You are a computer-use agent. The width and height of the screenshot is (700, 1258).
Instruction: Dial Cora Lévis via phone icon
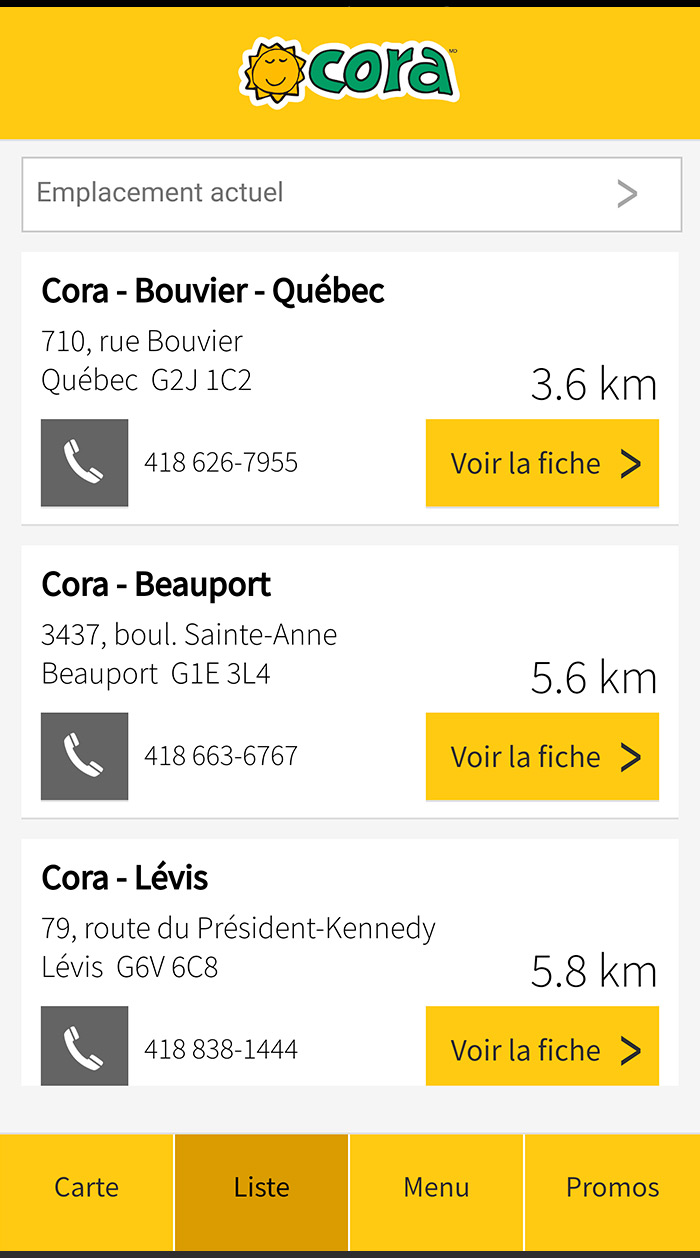[x=84, y=1046]
